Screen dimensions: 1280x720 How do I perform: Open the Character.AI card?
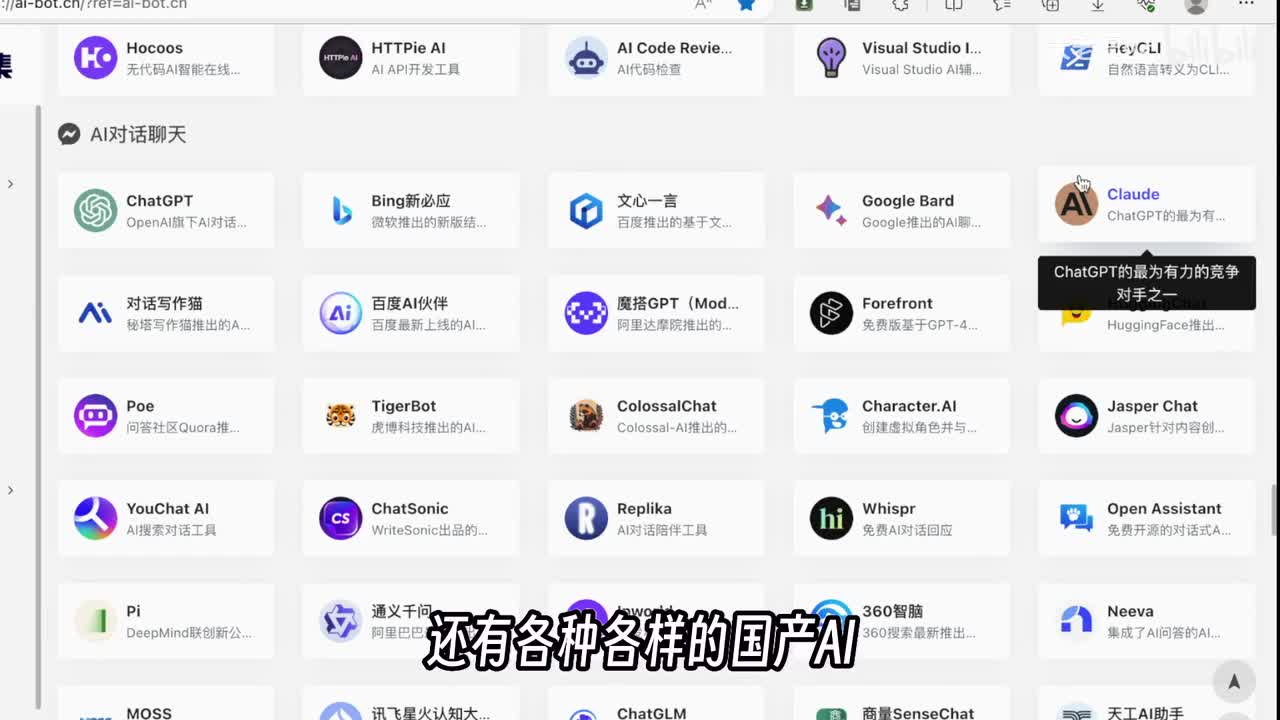tap(901, 416)
